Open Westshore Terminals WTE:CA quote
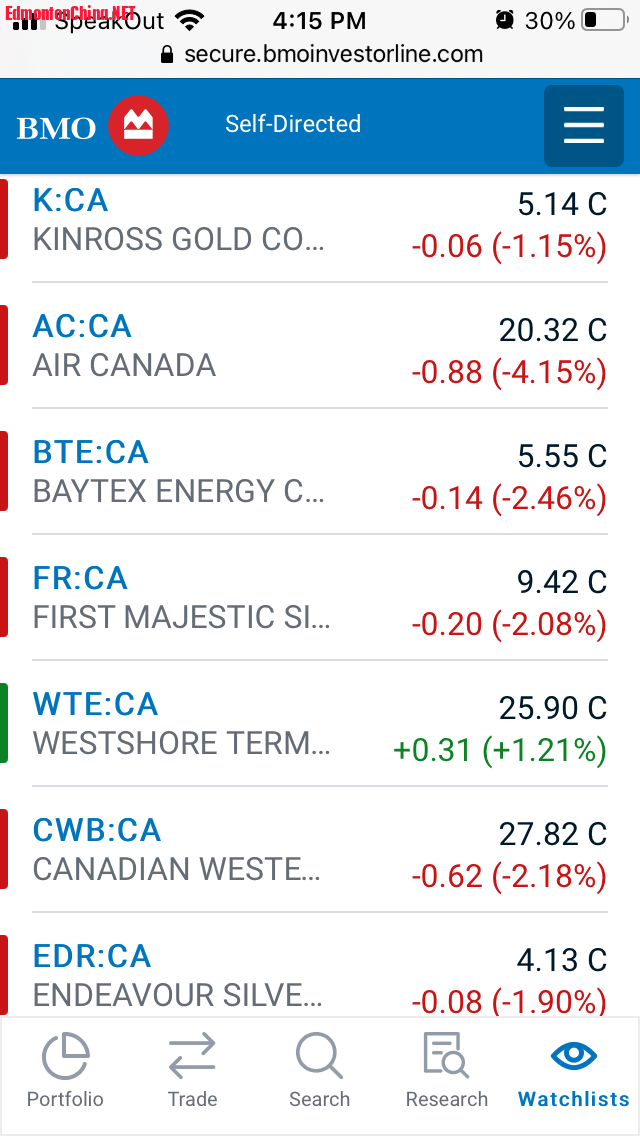The height and width of the screenshot is (1136, 640). [x=320, y=724]
